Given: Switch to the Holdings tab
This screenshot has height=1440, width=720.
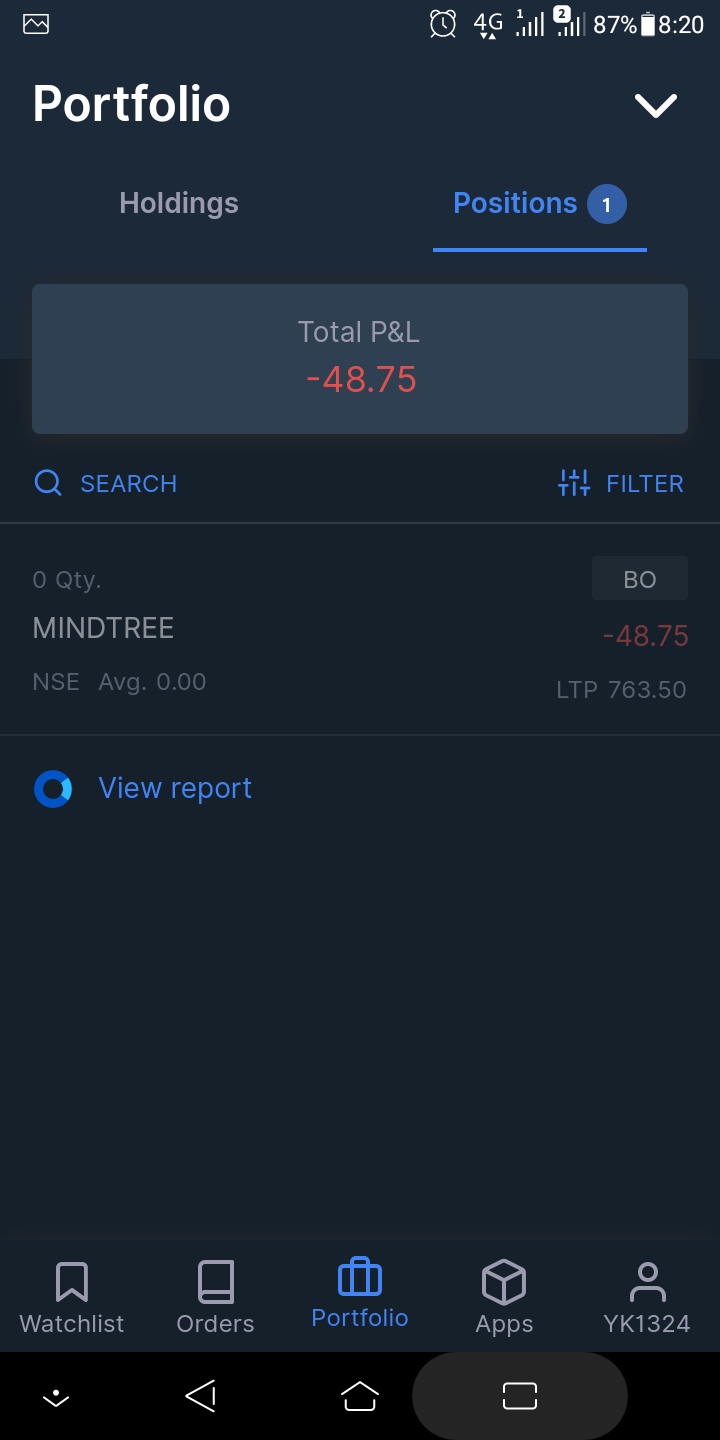Looking at the screenshot, I should (179, 203).
